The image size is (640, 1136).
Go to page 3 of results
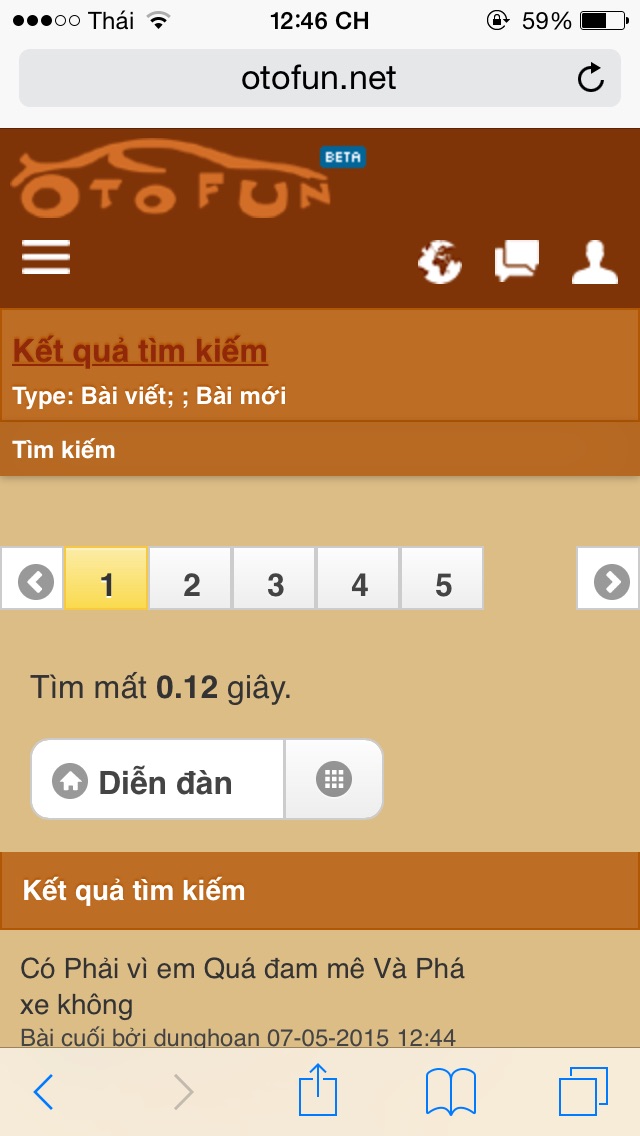point(275,578)
